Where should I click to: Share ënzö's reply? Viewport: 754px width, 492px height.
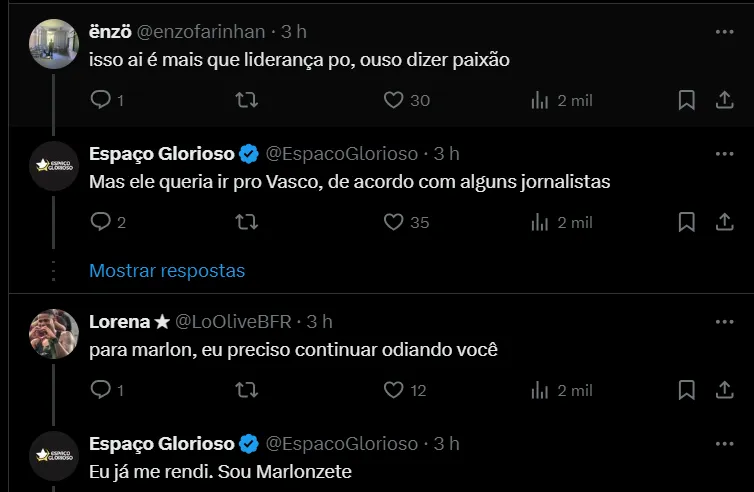724,100
